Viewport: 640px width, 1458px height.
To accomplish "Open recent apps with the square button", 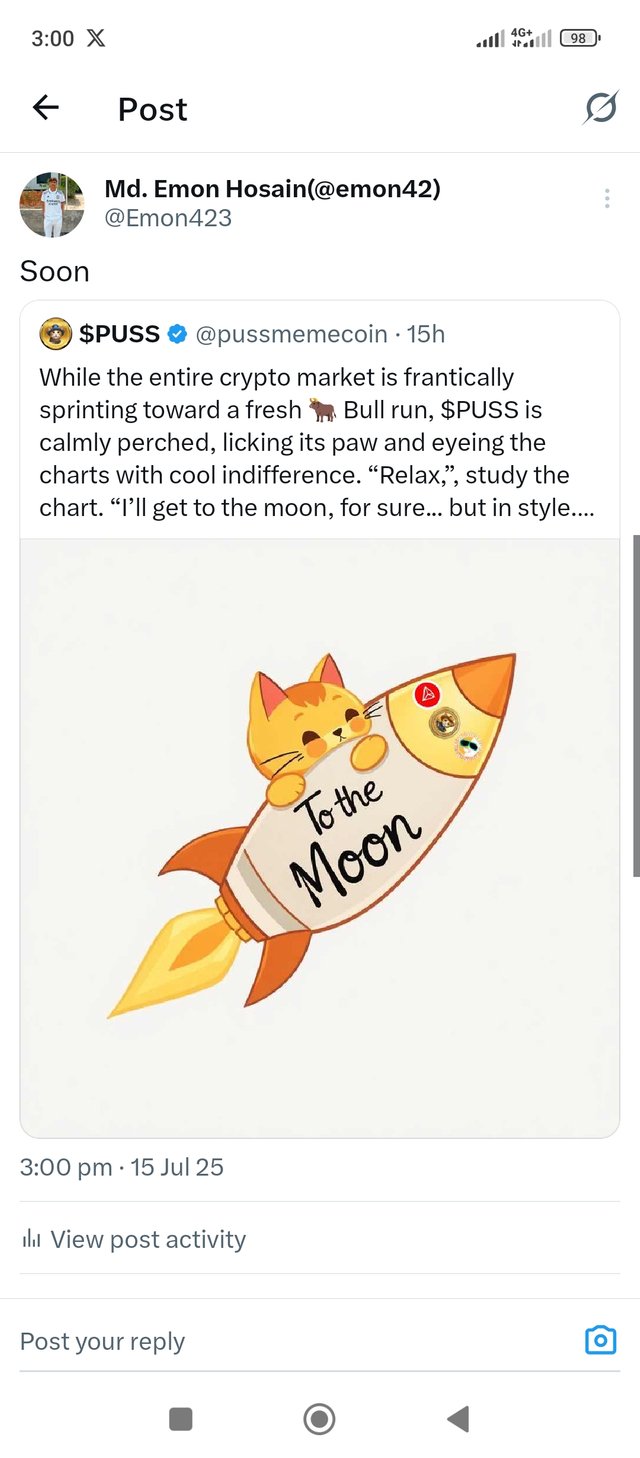I will [181, 1418].
